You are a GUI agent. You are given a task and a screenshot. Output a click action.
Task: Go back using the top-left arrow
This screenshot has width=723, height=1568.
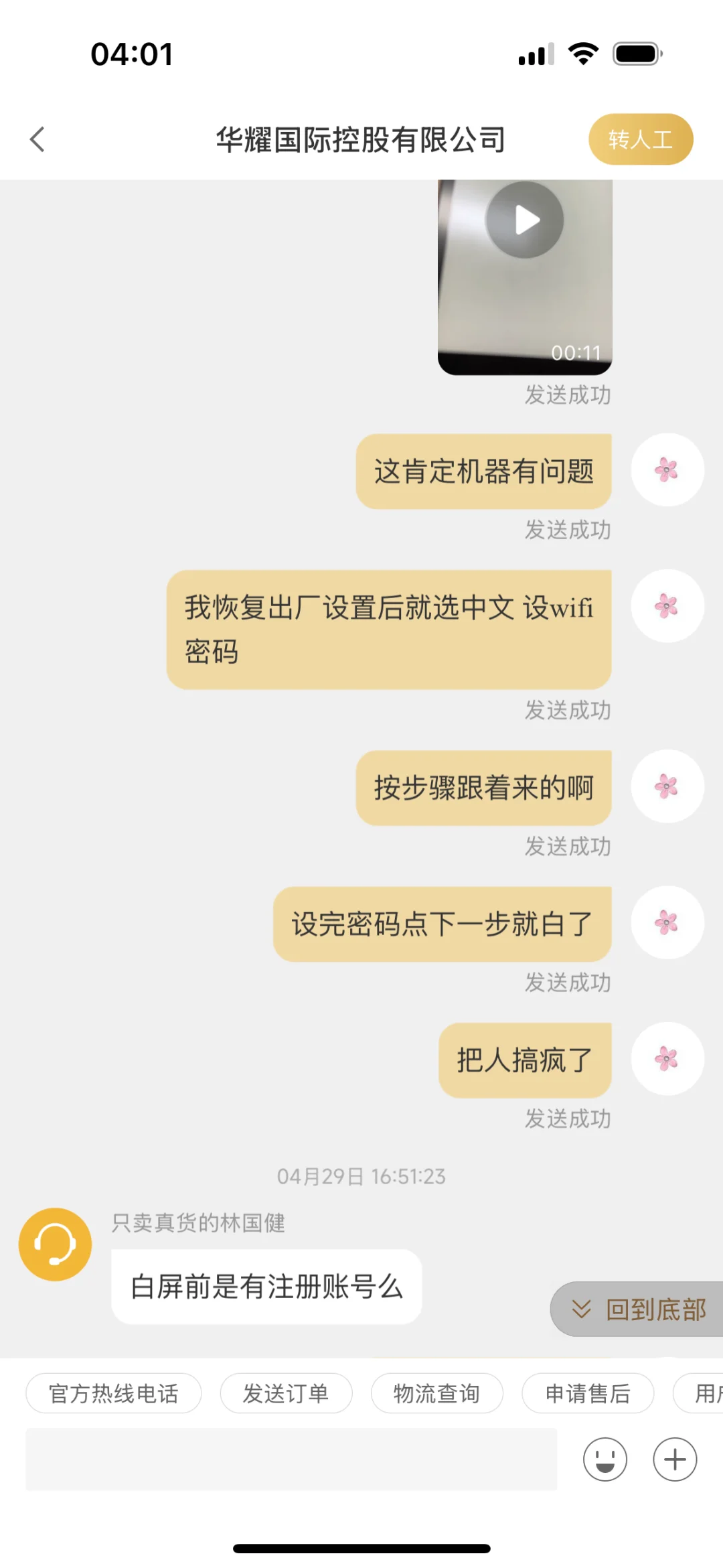click(37, 139)
